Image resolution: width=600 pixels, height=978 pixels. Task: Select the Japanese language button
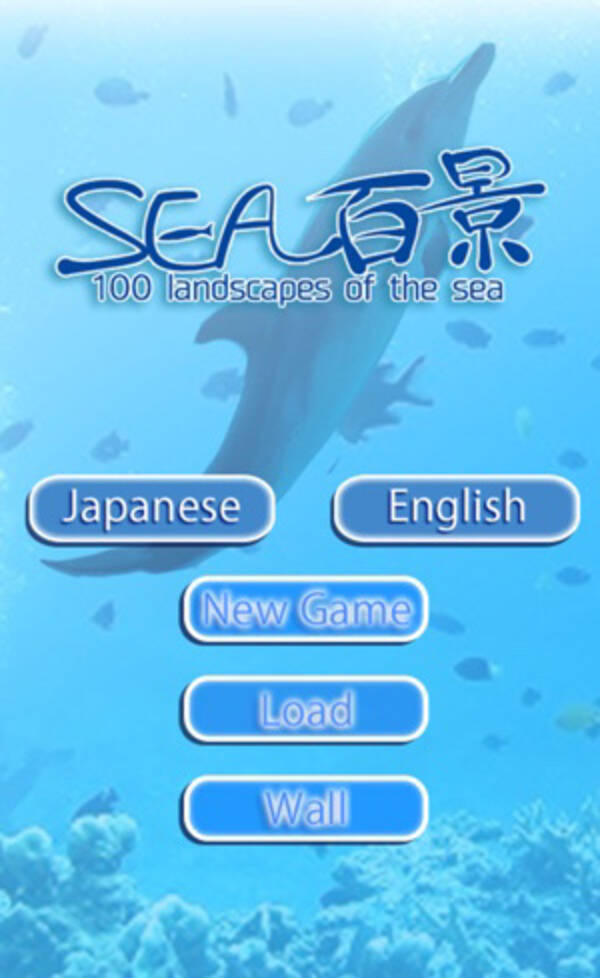[x=150, y=508]
